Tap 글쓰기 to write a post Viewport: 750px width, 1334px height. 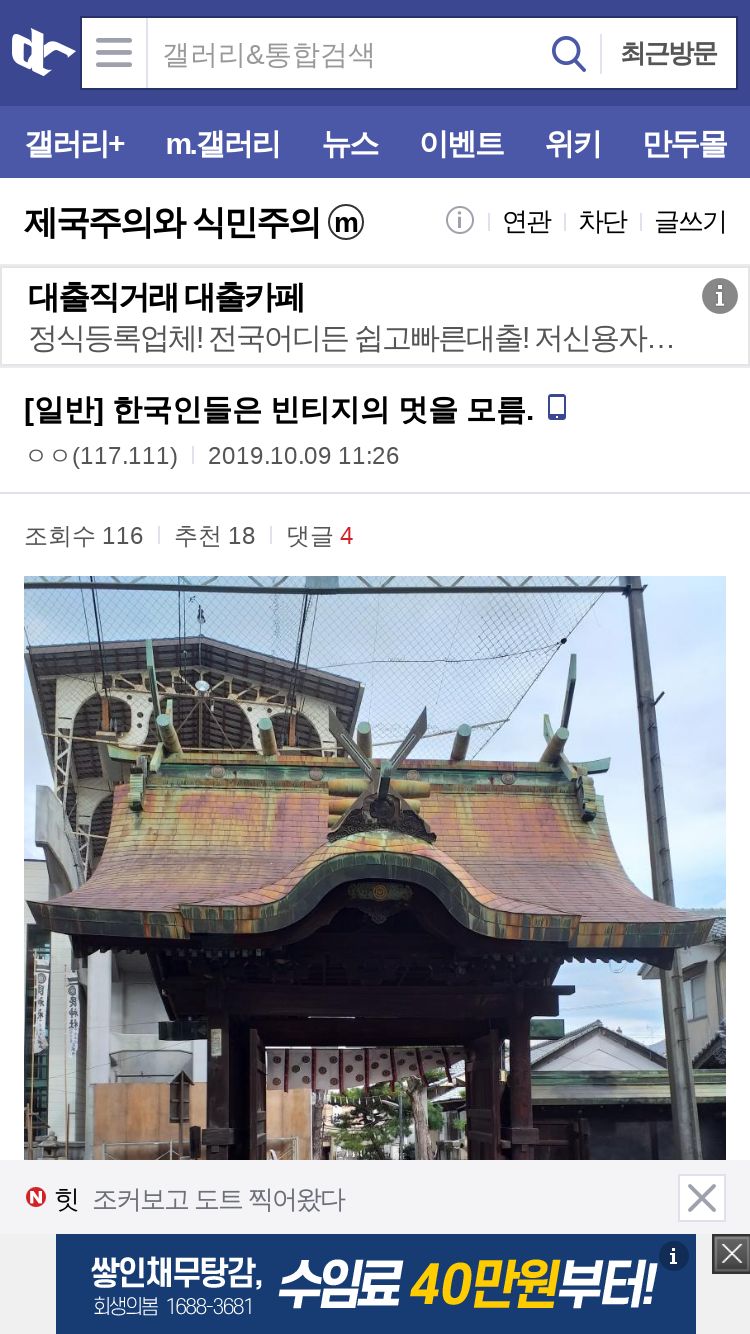coord(690,222)
